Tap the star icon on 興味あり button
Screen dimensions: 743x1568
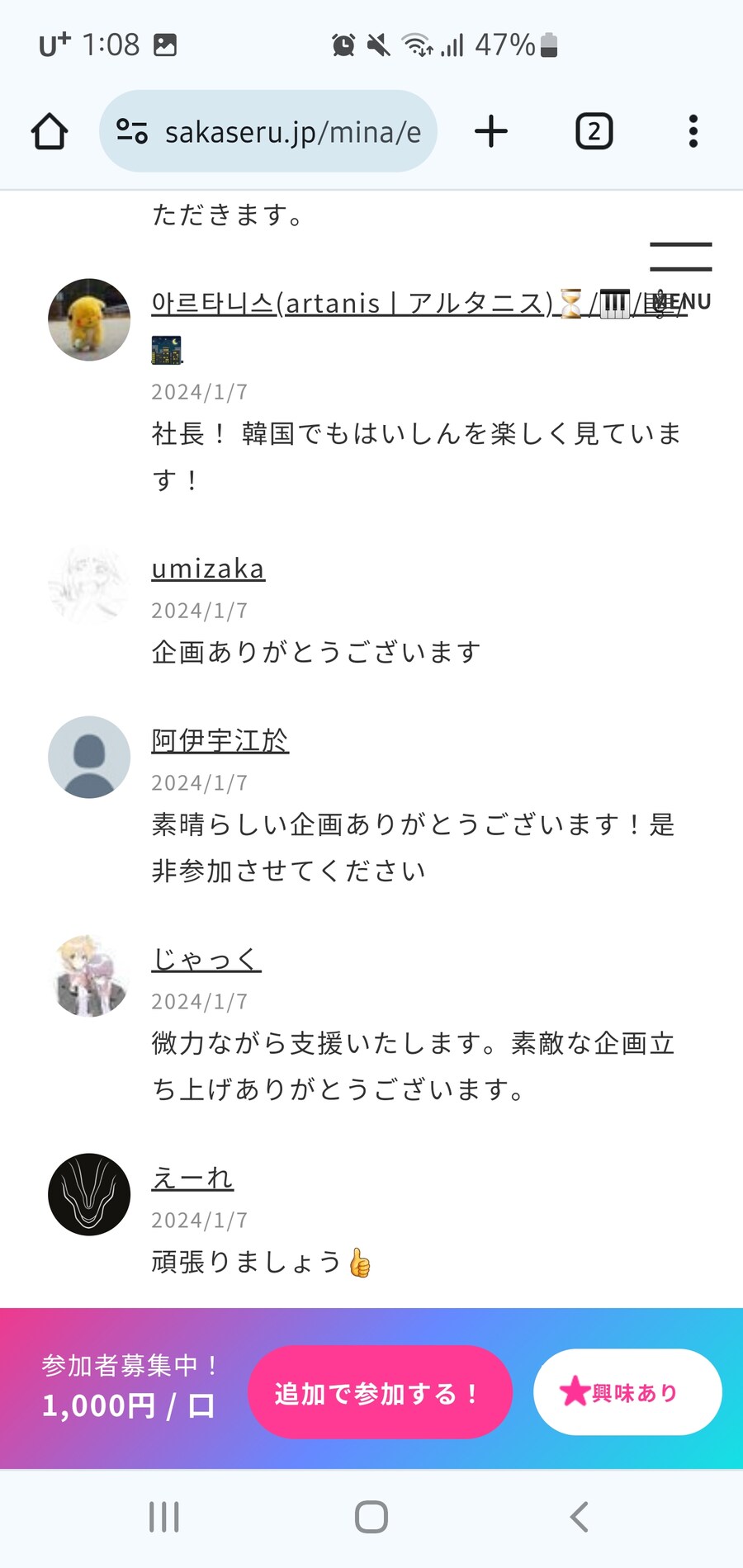click(574, 1391)
